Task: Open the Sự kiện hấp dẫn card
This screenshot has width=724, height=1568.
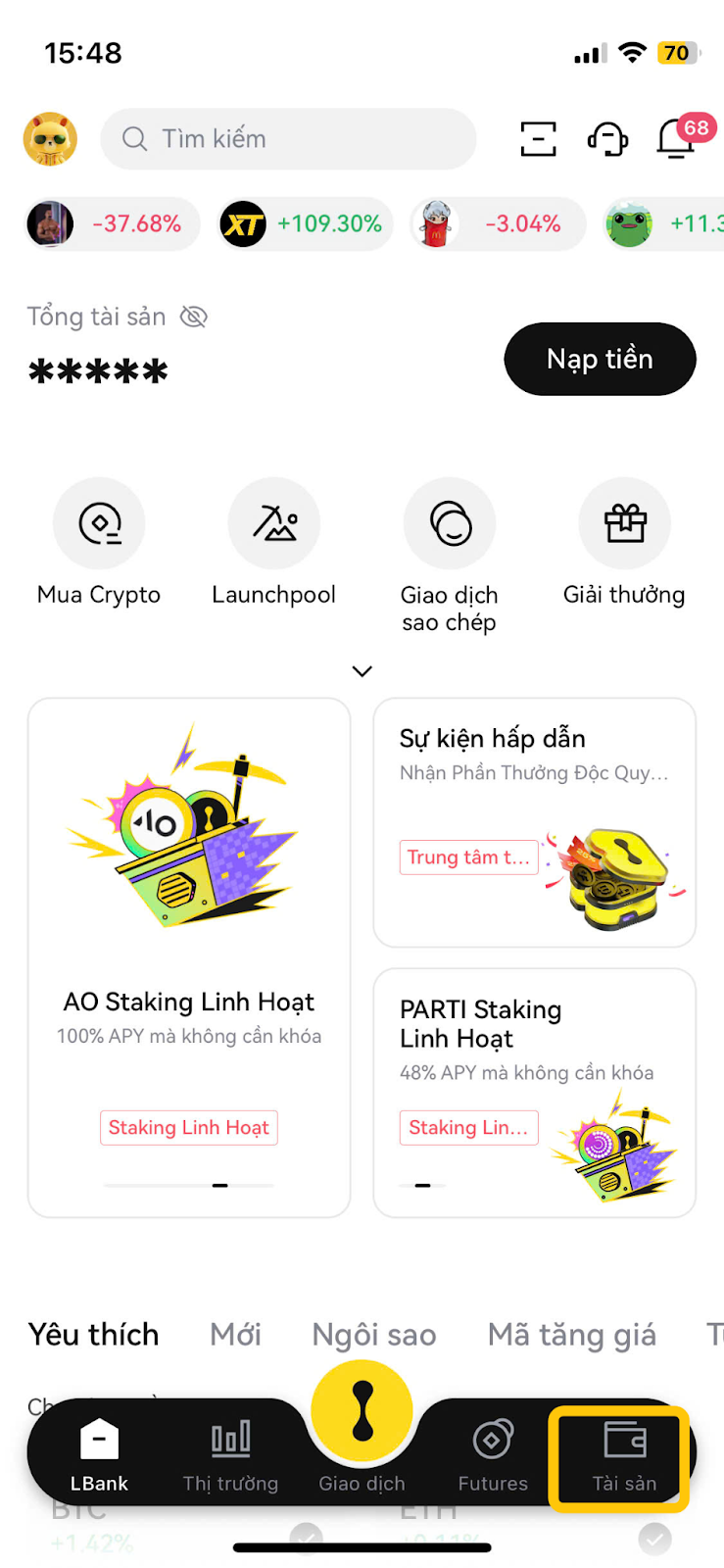Action: click(x=534, y=821)
